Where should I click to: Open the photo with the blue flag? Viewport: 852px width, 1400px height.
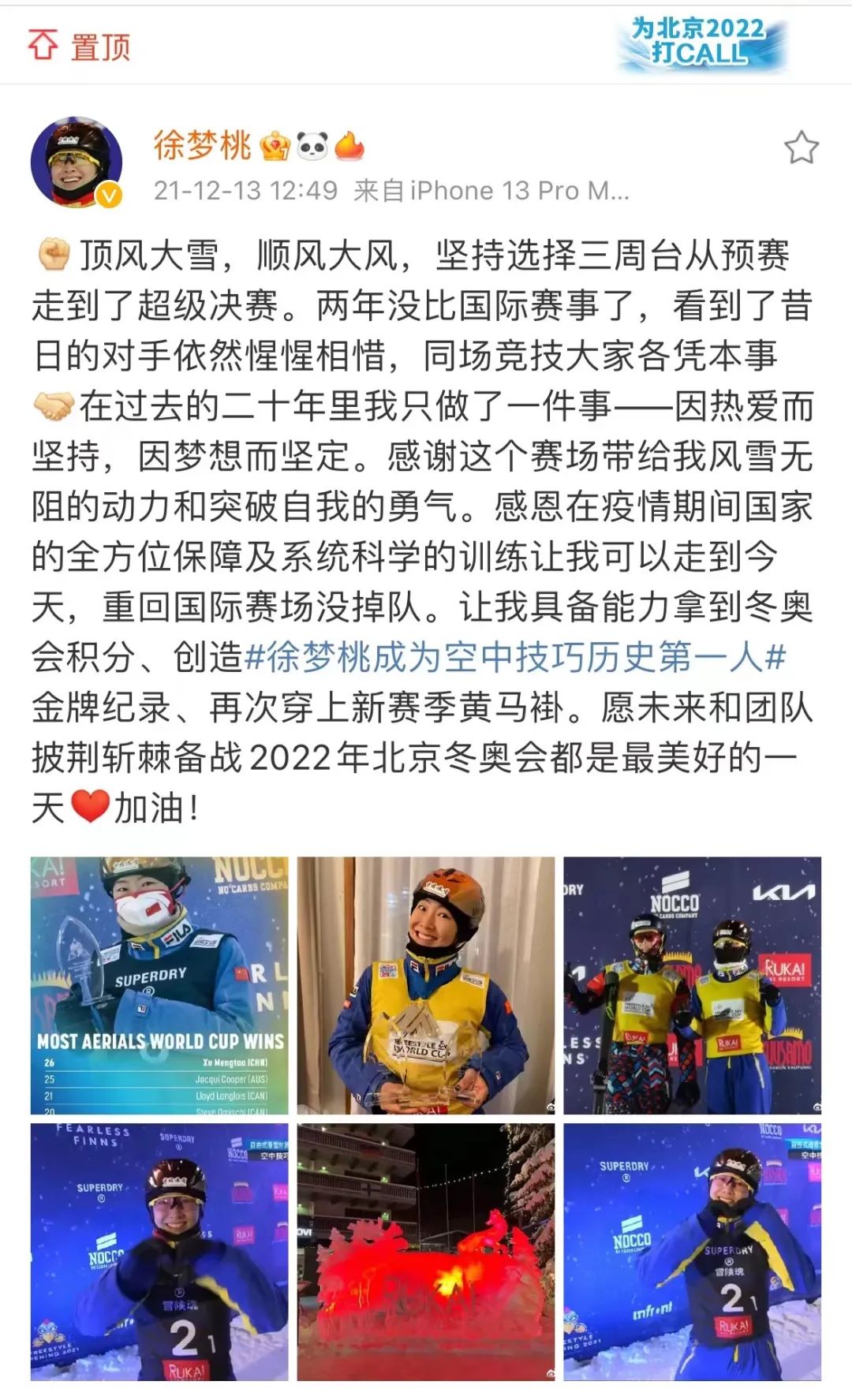(x=692, y=1252)
